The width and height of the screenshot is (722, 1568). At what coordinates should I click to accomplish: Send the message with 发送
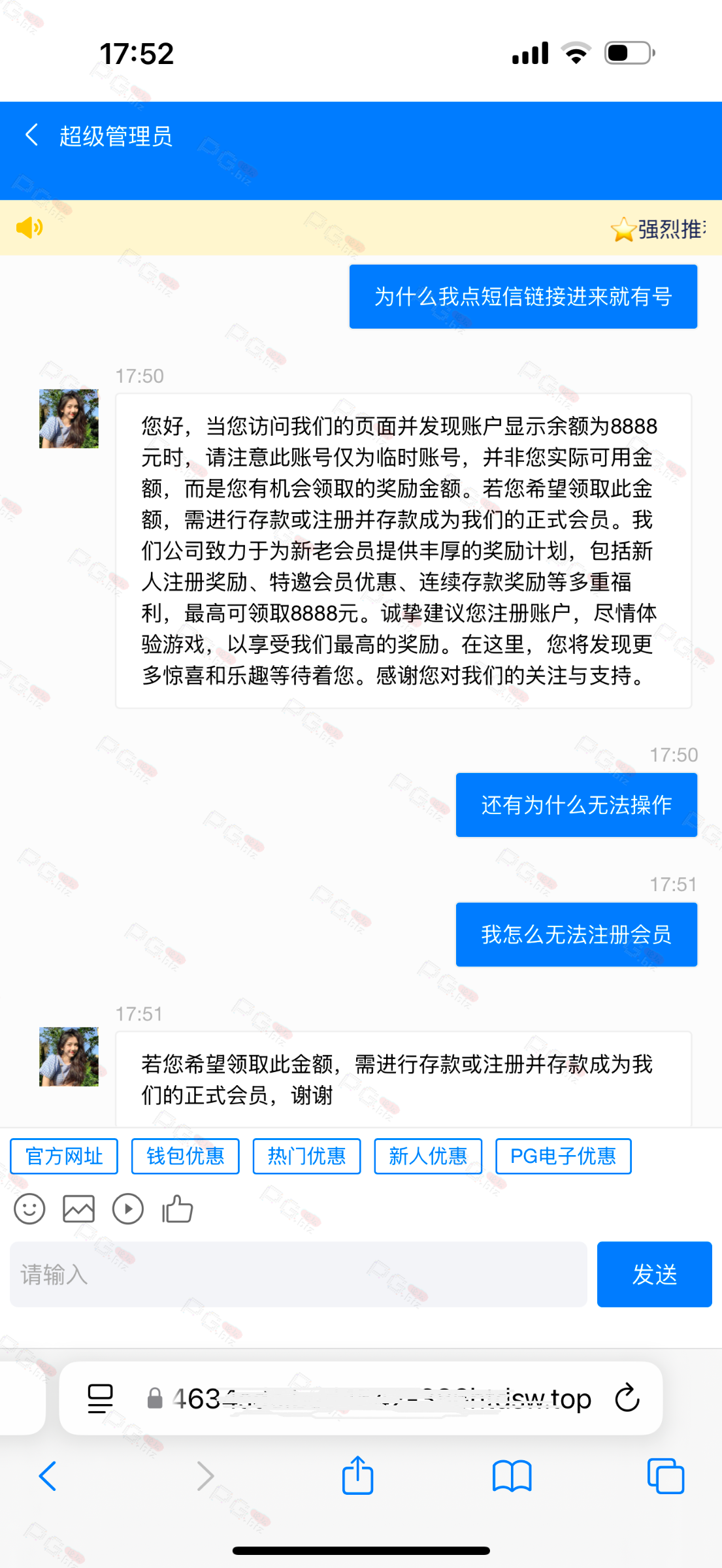[x=654, y=1275]
